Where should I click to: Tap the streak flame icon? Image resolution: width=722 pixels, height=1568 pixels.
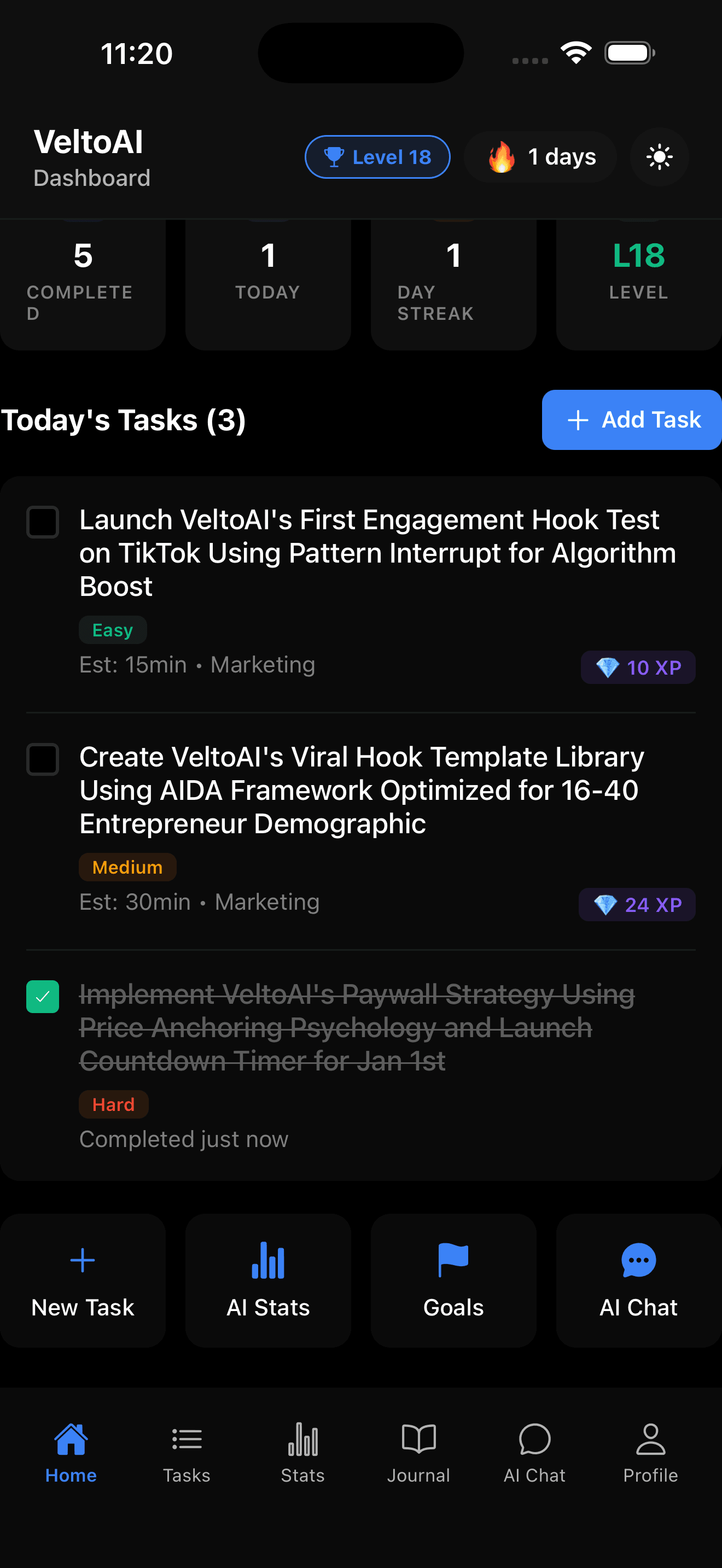pos(500,156)
